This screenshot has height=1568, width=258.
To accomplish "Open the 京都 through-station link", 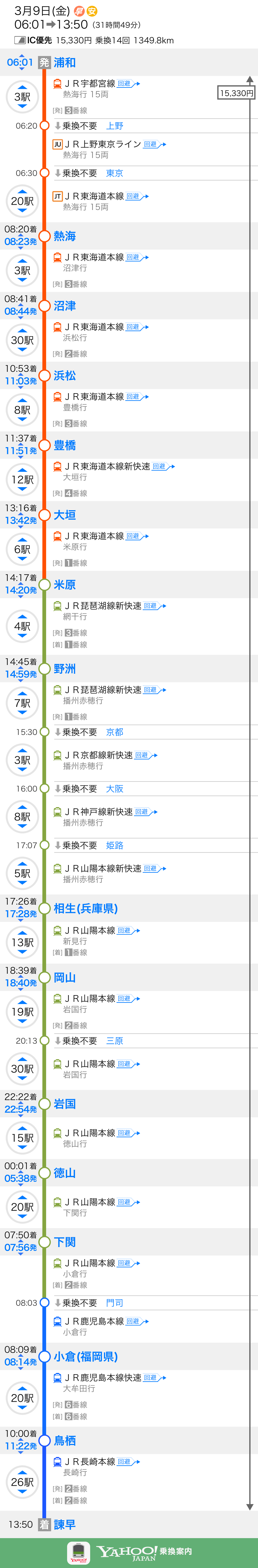I will (115, 732).
